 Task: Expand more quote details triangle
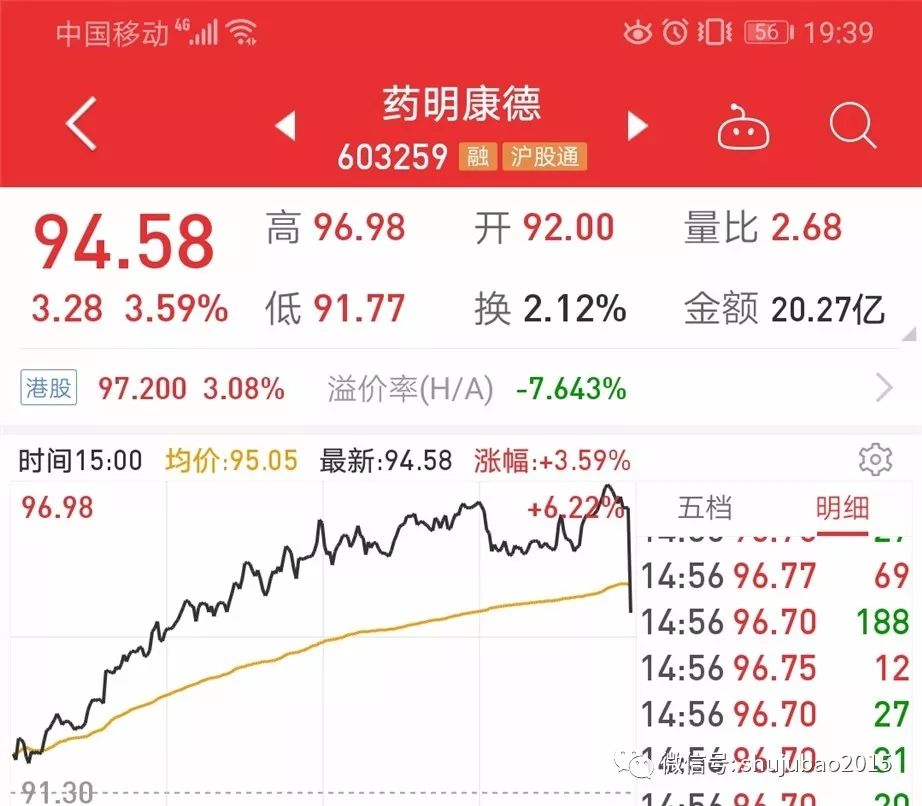(x=908, y=334)
